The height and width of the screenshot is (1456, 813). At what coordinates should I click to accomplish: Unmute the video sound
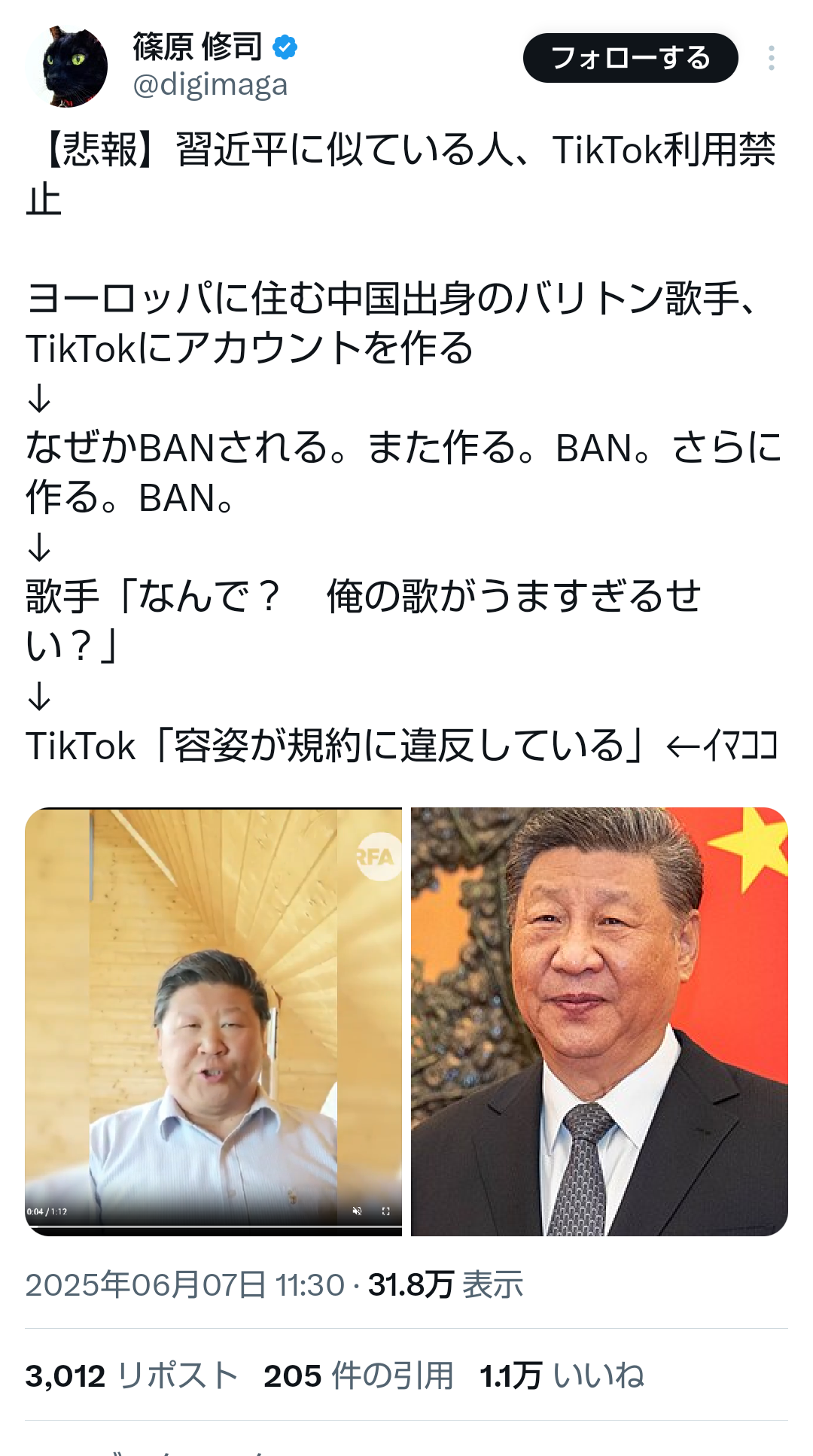tap(358, 1211)
